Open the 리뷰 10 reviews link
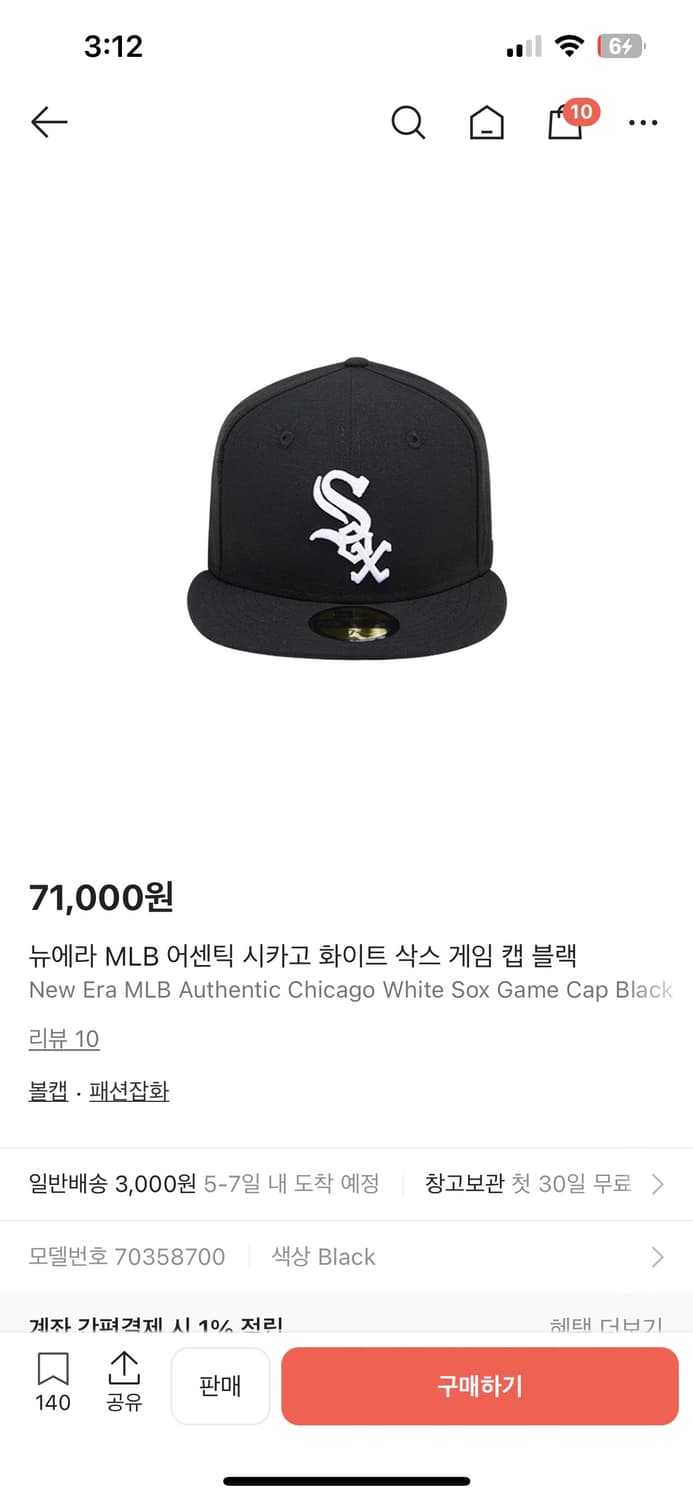 (64, 1039)
